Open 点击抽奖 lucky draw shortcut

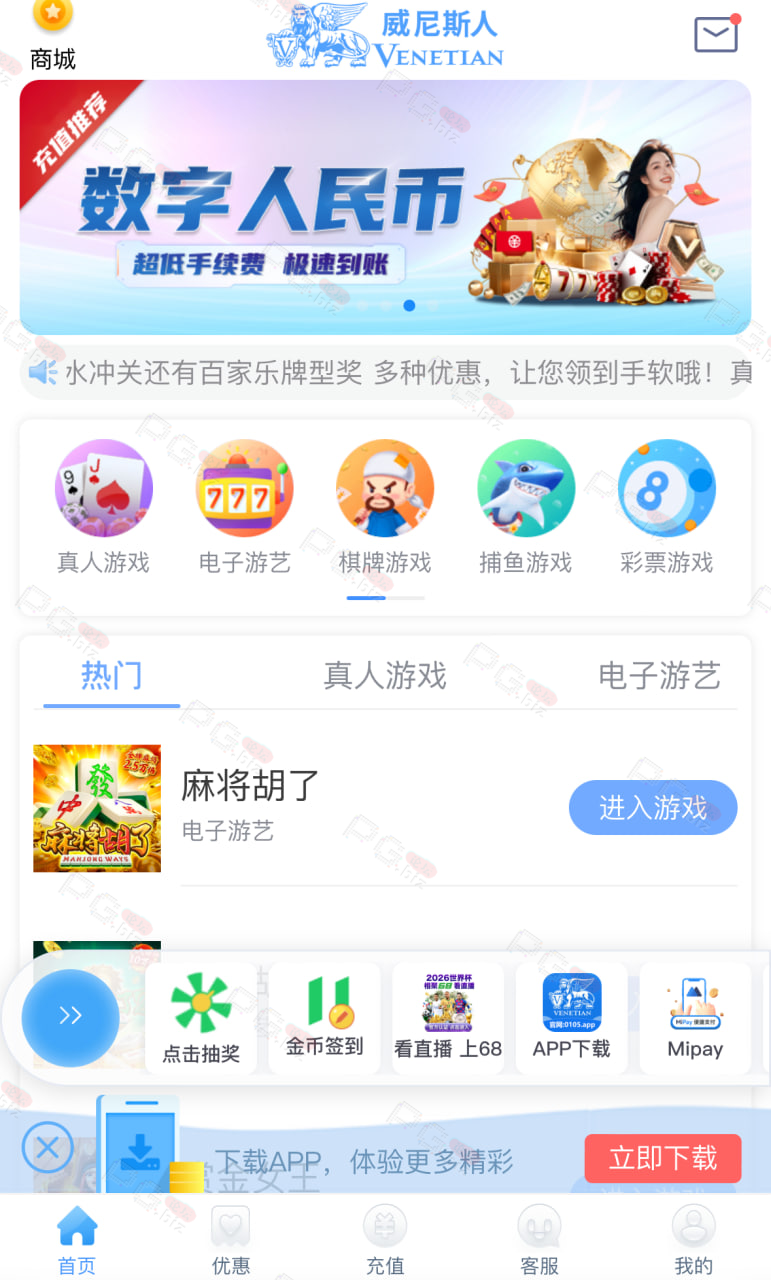(x=201, y=1019)
